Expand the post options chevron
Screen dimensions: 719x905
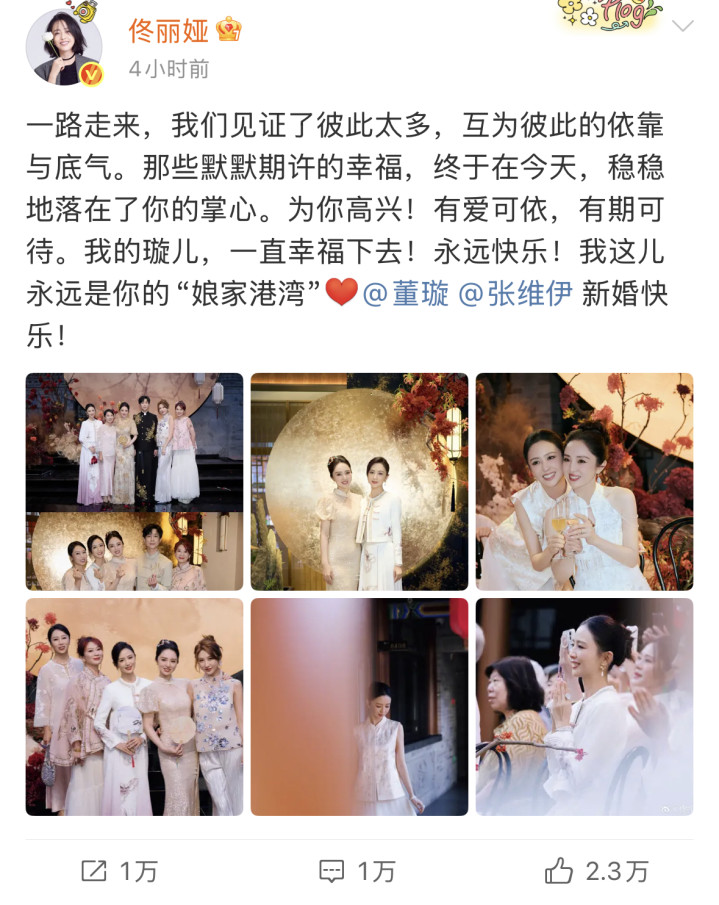coord(683,25)
